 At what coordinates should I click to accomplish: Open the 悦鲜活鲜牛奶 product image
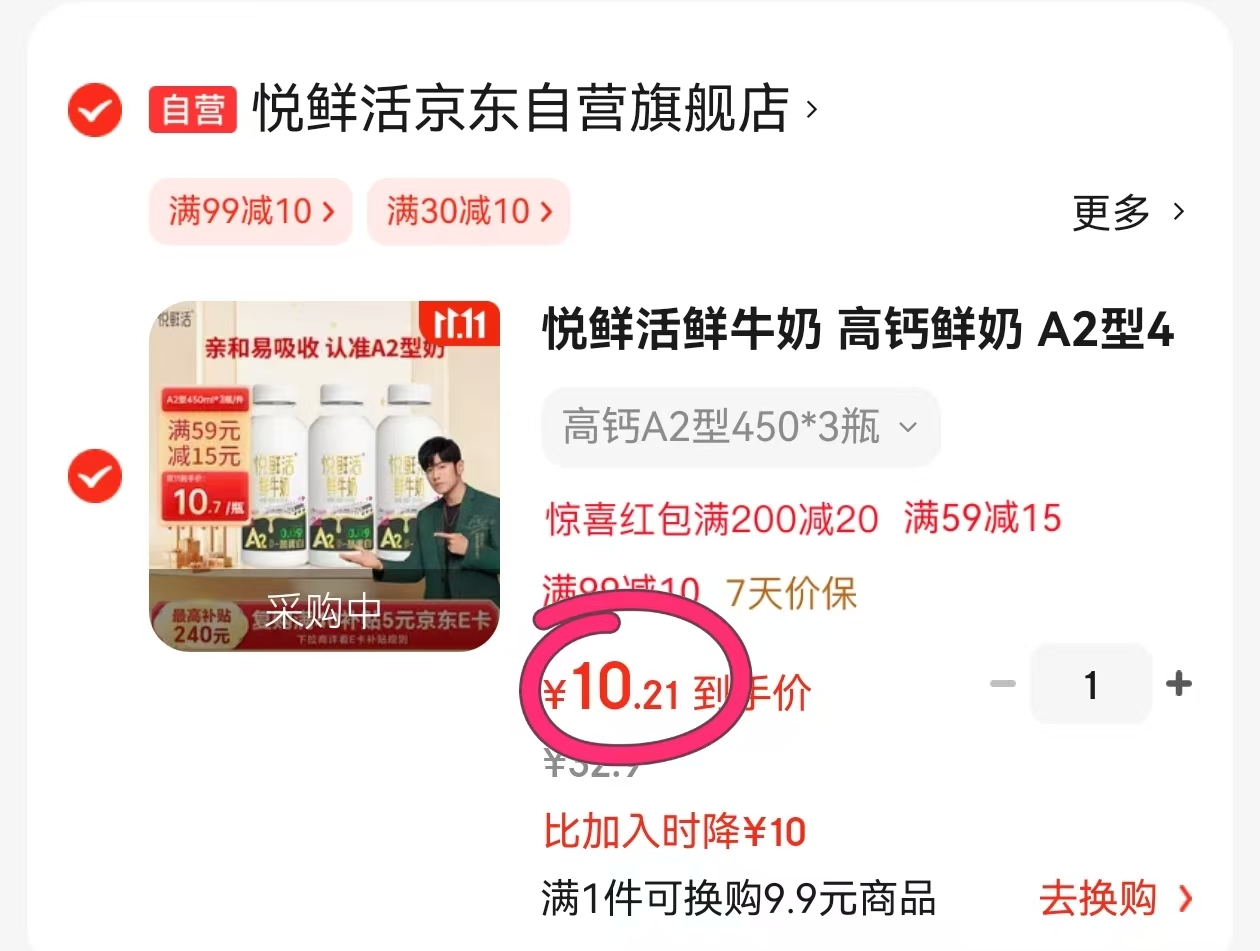[324, 476]
